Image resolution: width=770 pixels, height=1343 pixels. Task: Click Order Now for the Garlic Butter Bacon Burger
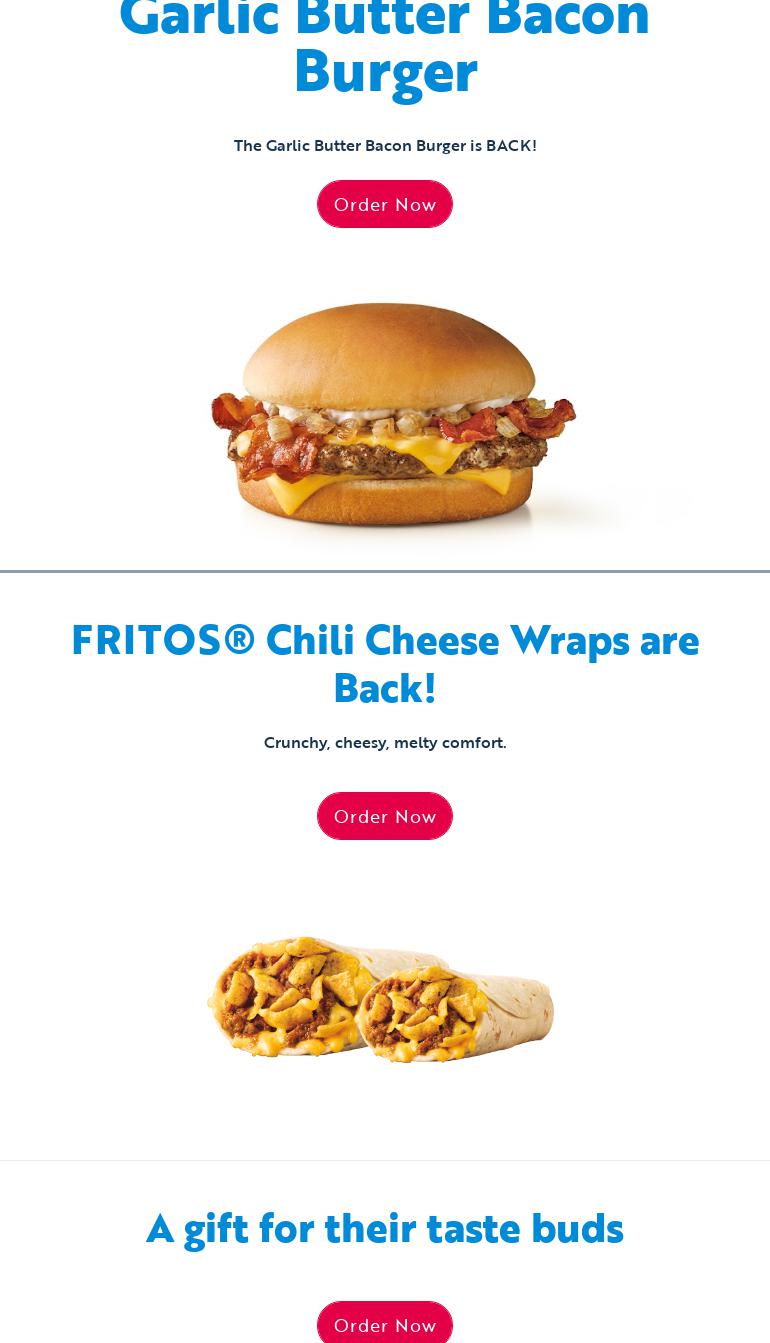385,204
